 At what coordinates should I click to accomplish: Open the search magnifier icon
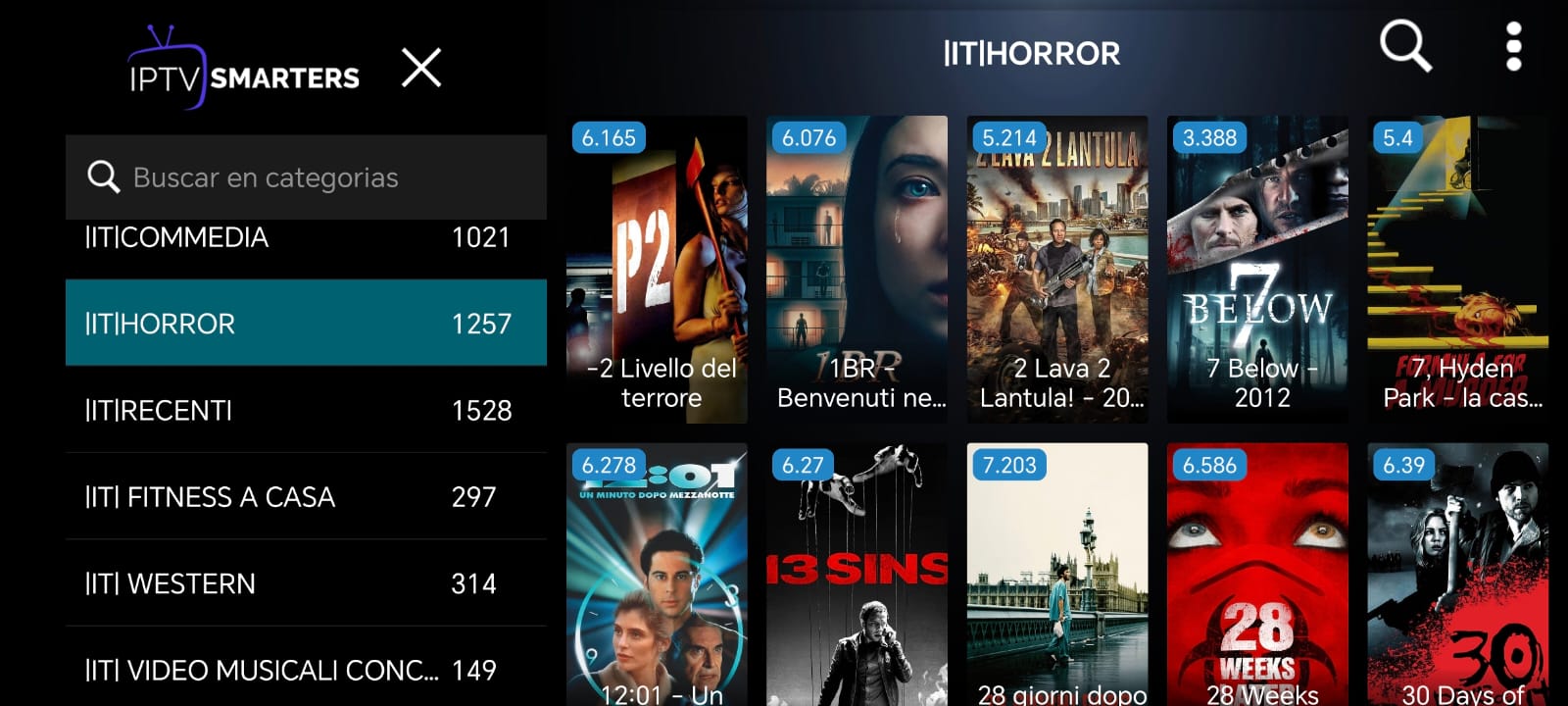[1405, 46]
